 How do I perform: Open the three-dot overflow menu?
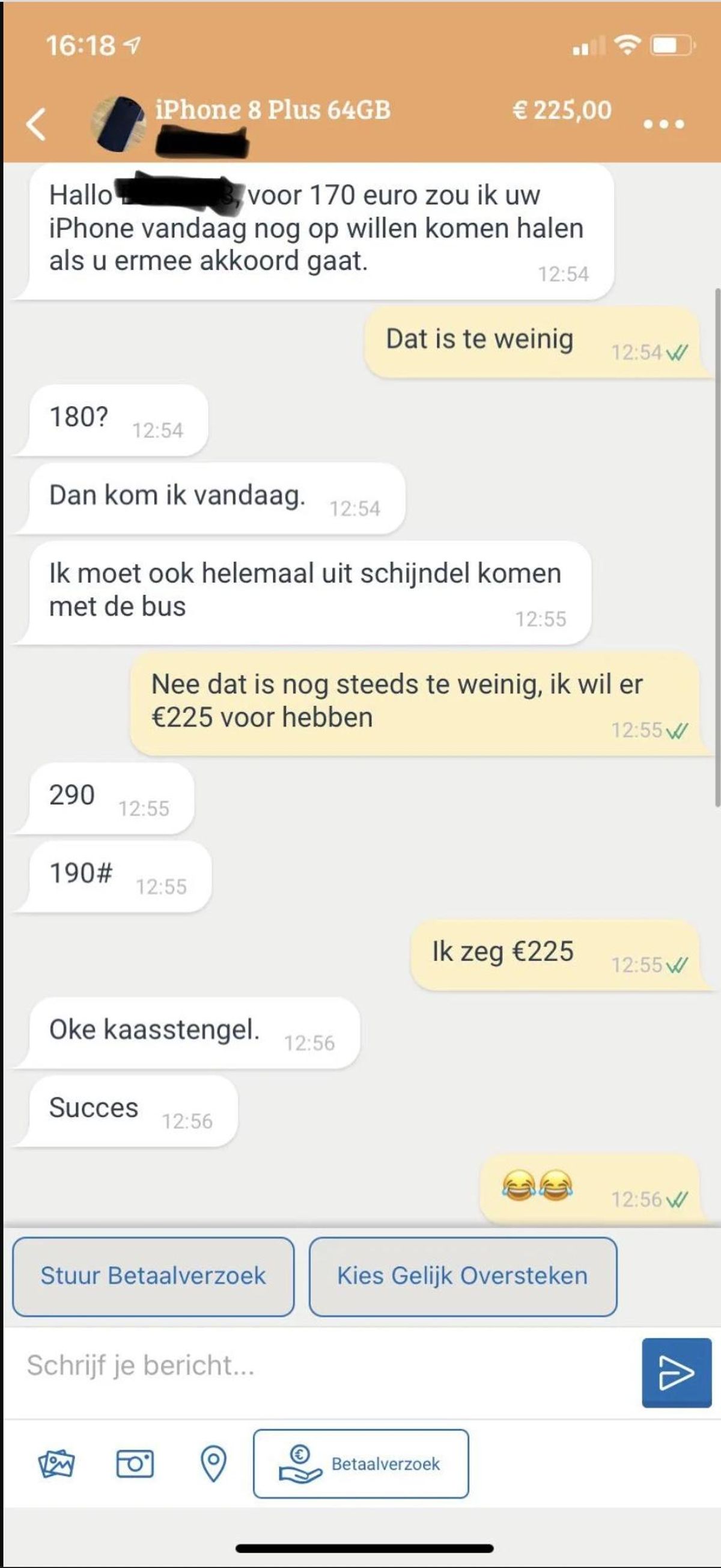tap(664, 124)
